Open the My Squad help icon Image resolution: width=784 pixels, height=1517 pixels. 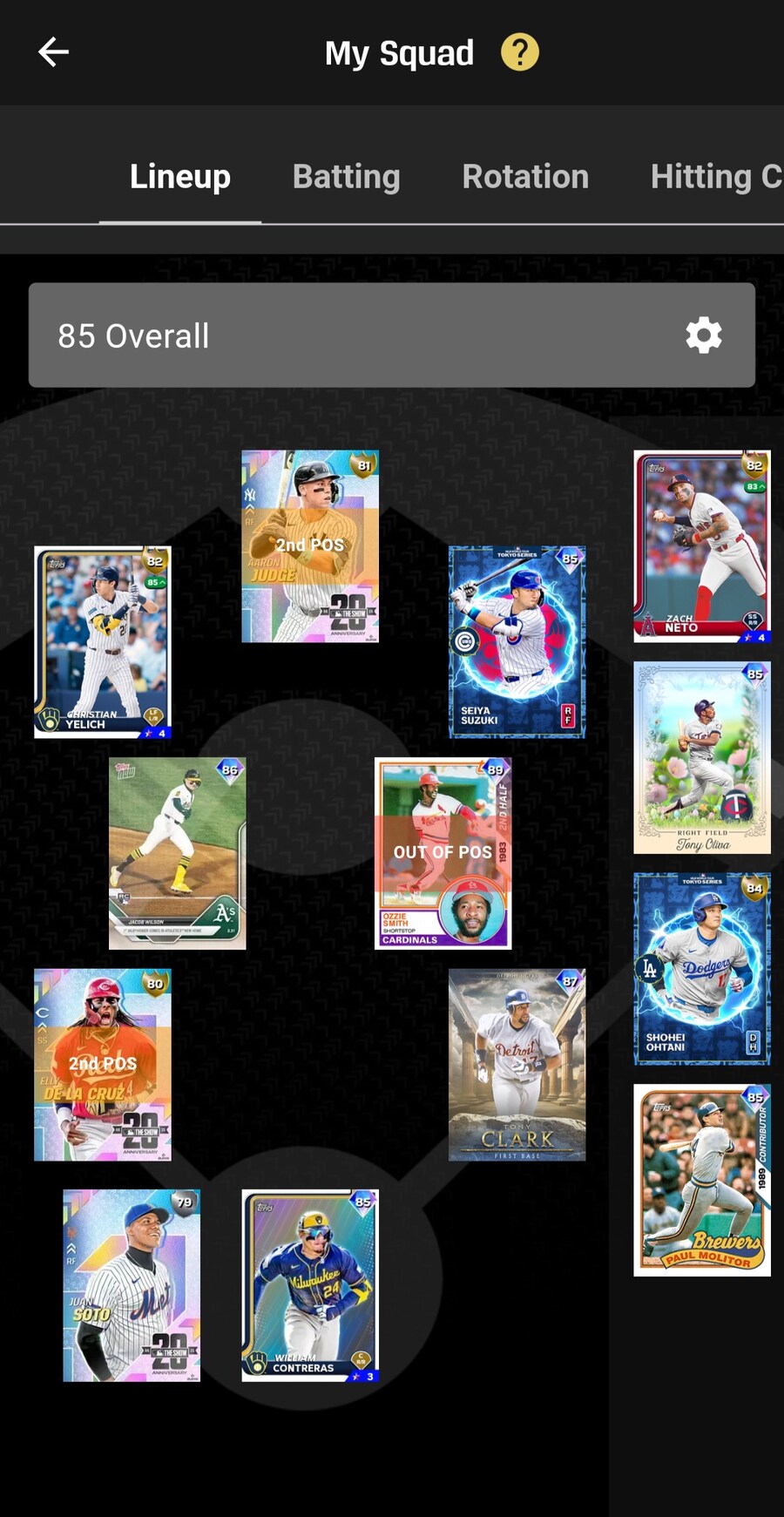tap(519, 52)
